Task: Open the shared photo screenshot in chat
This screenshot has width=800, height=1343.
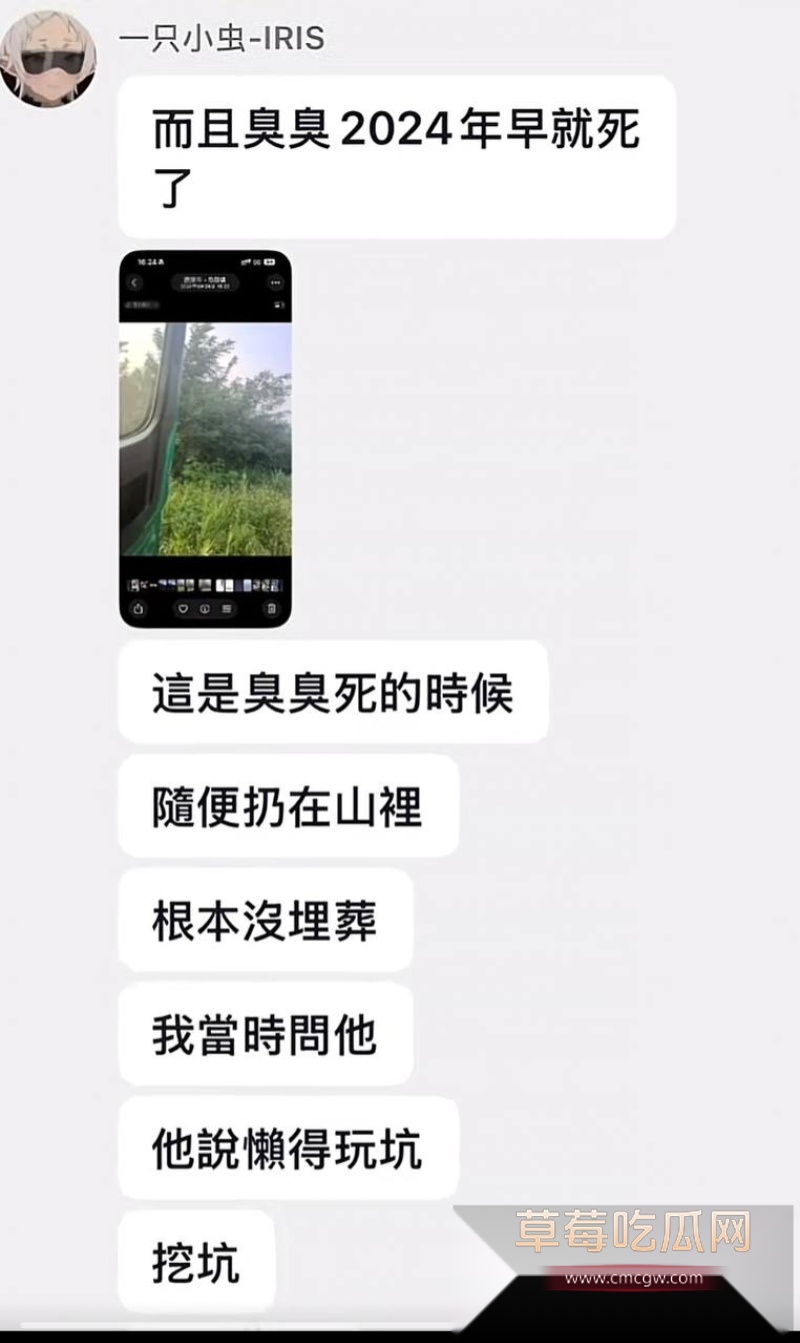Action: point(205,438)
